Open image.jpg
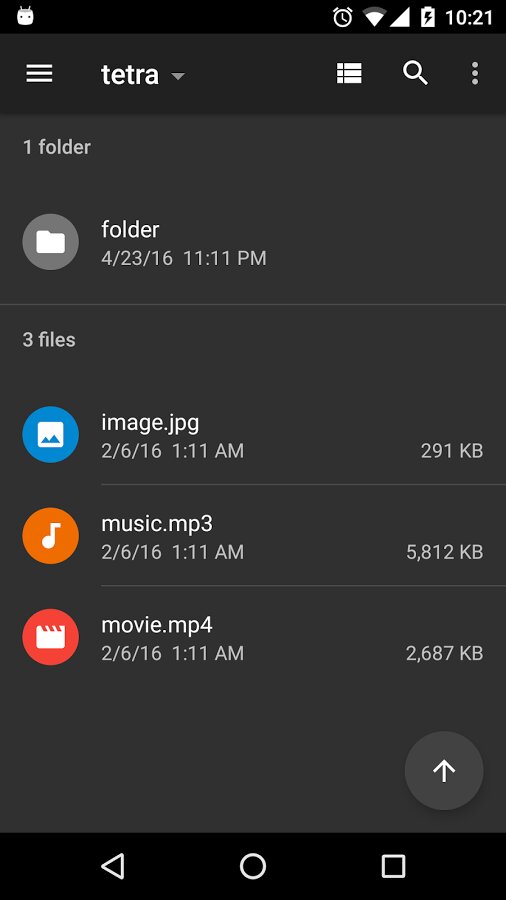506x900 pixels. coord(253,435)
